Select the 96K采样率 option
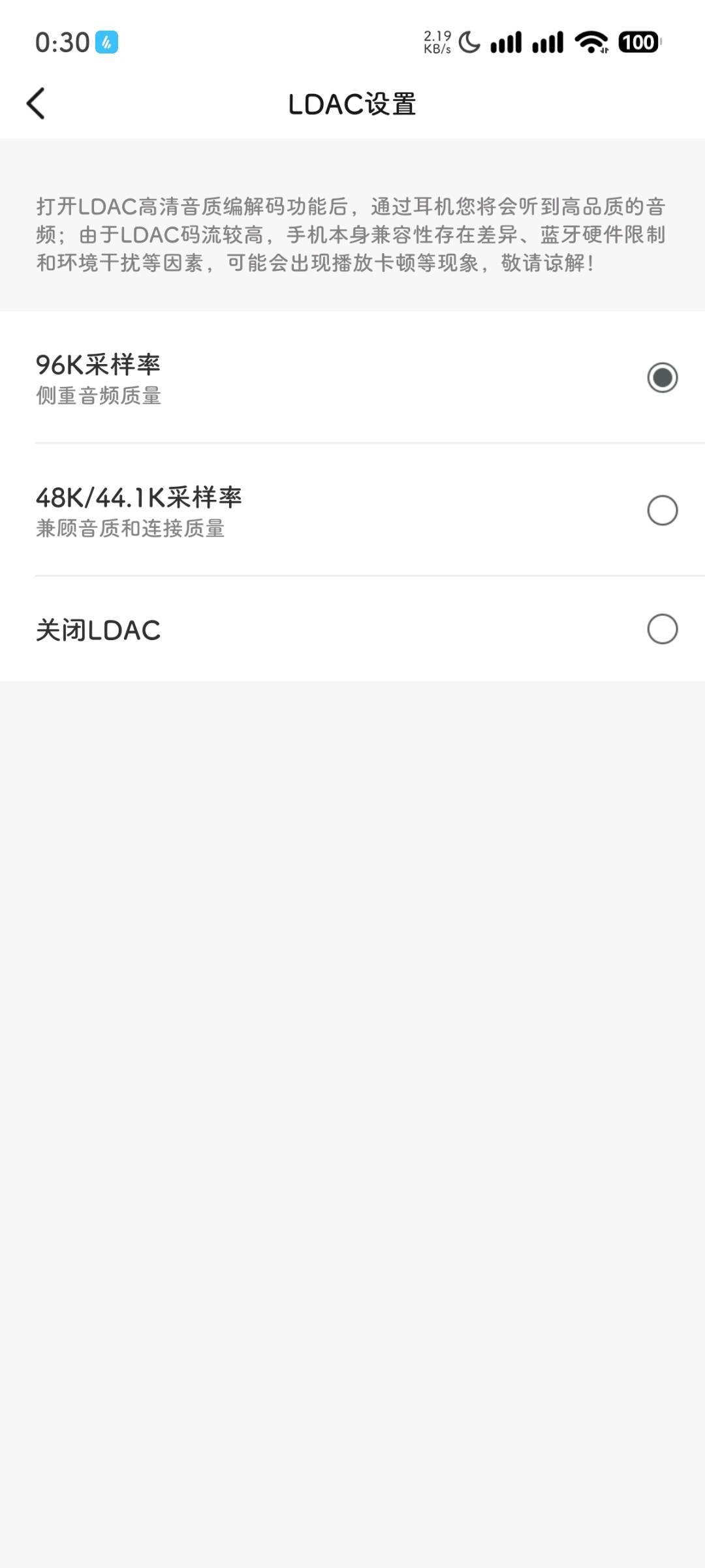The image size is (705, 1568). click(662, 378)
